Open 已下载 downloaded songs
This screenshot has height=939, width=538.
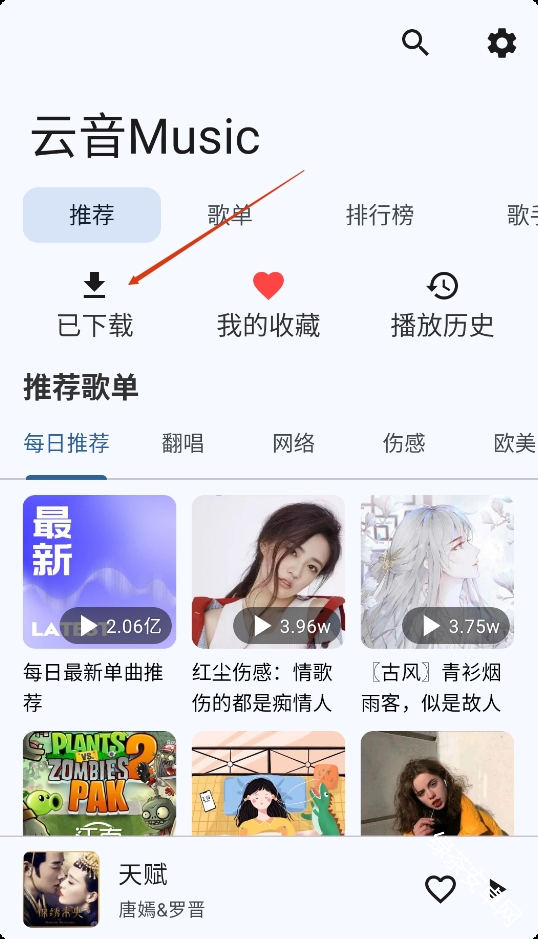pos(95,305)
